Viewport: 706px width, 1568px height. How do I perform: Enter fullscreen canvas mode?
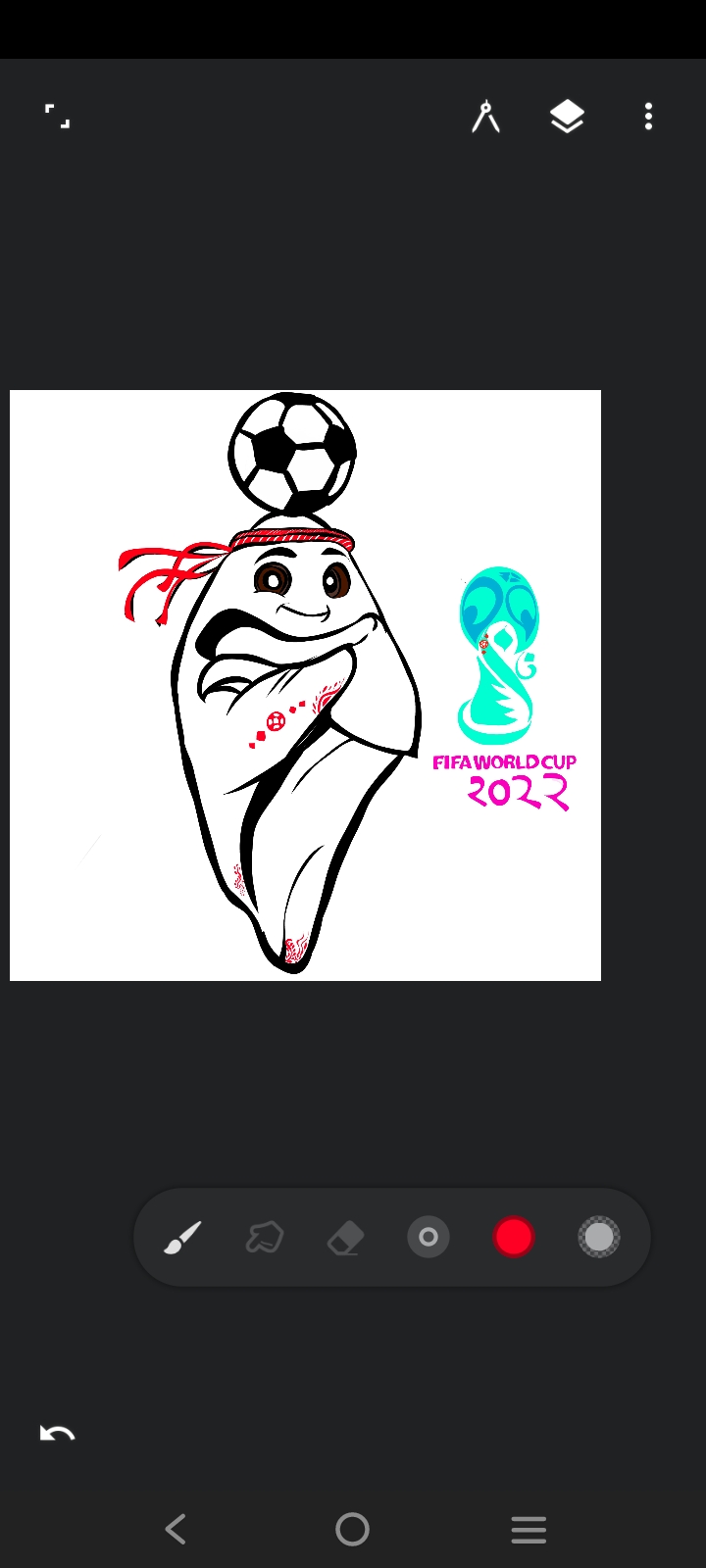pos(57,117)
